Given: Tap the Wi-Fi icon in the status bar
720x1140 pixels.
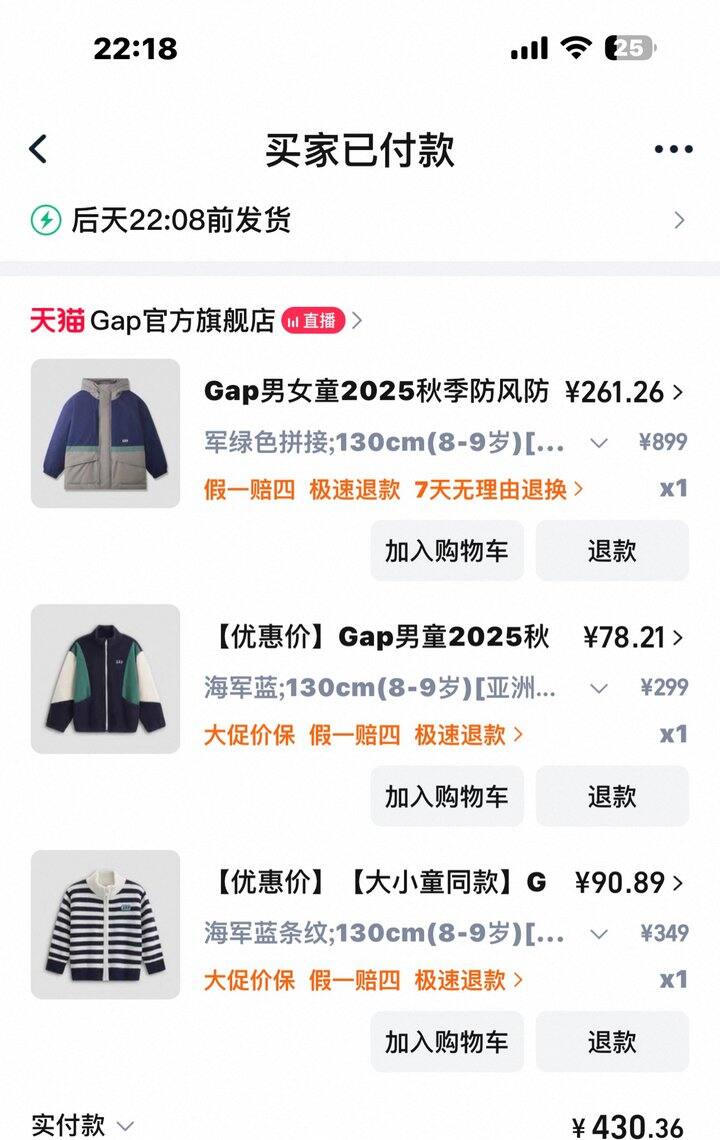Looking at the screenshot, I should 574,47.
